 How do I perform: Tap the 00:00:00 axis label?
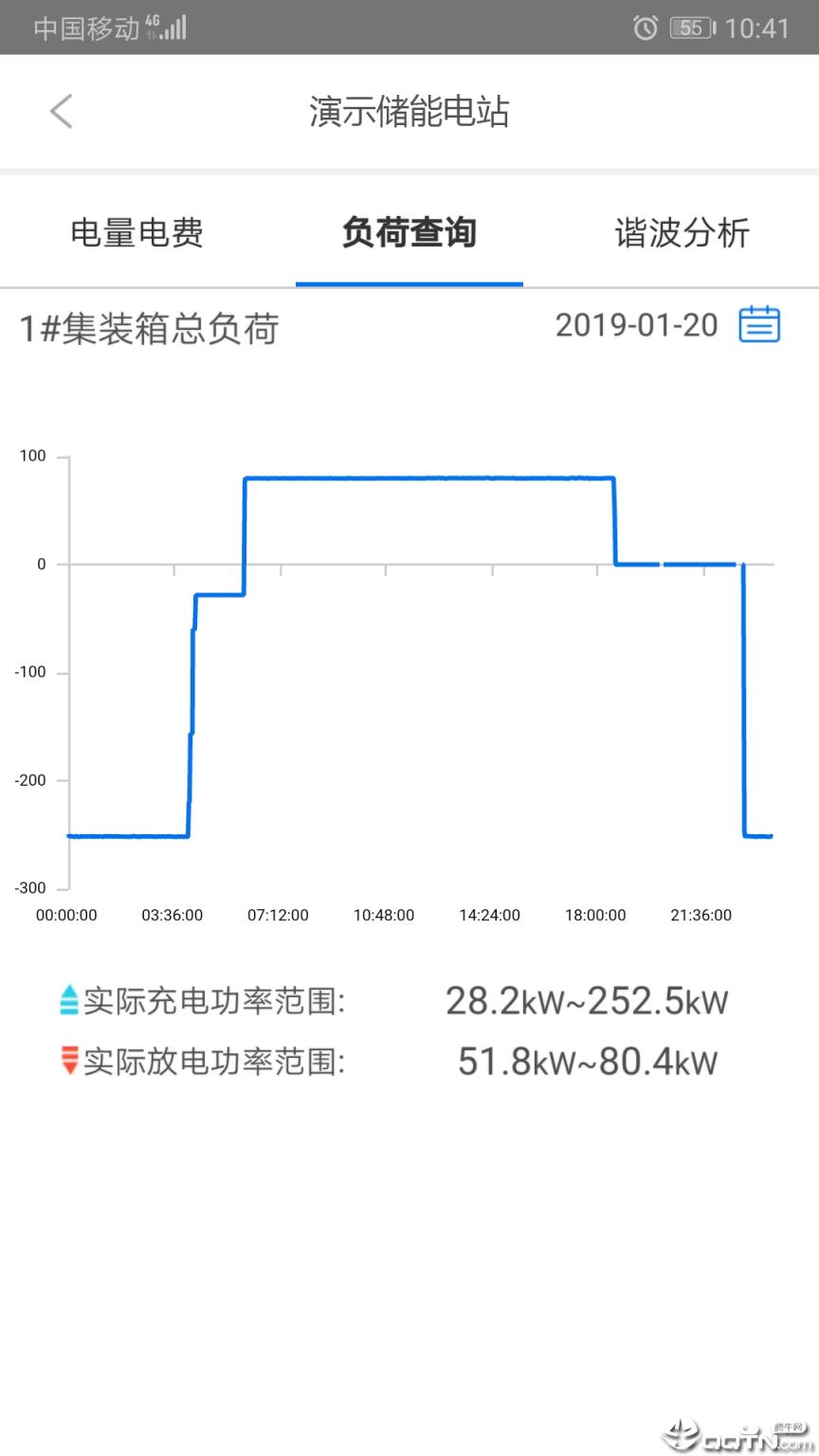coord(65,915)
